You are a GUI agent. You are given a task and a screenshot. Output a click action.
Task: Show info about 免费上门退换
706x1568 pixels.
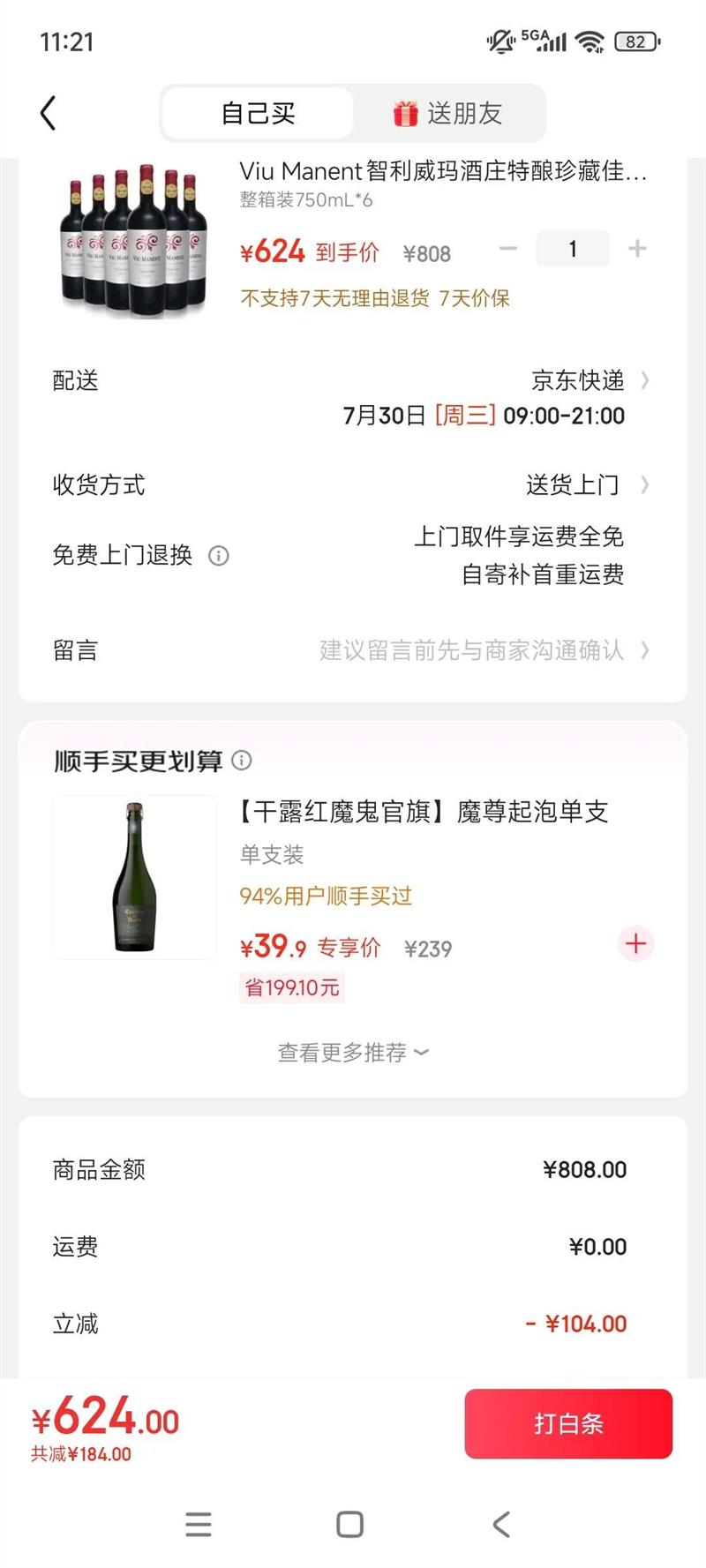(218, 556)
